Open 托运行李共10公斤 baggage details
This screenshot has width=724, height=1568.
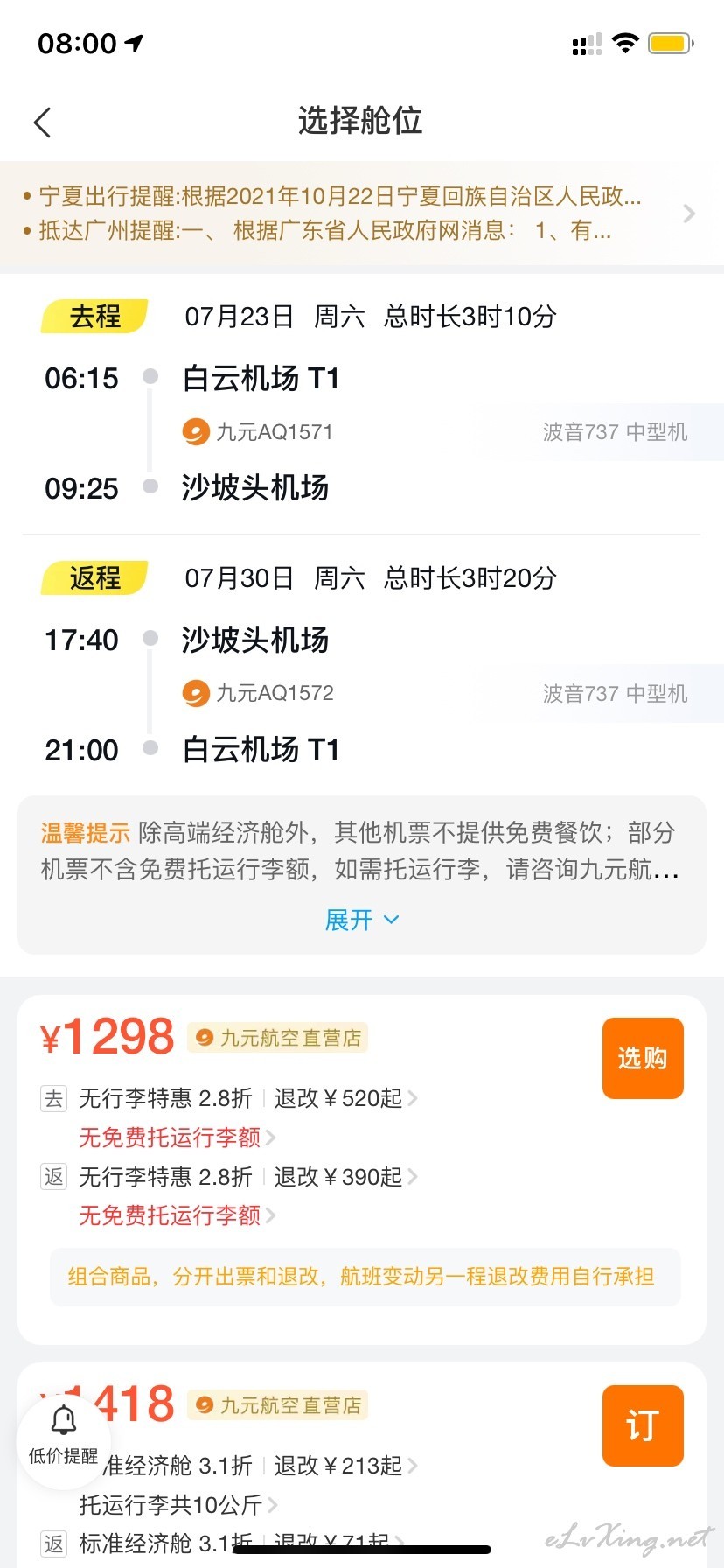tap(178, 1505)
